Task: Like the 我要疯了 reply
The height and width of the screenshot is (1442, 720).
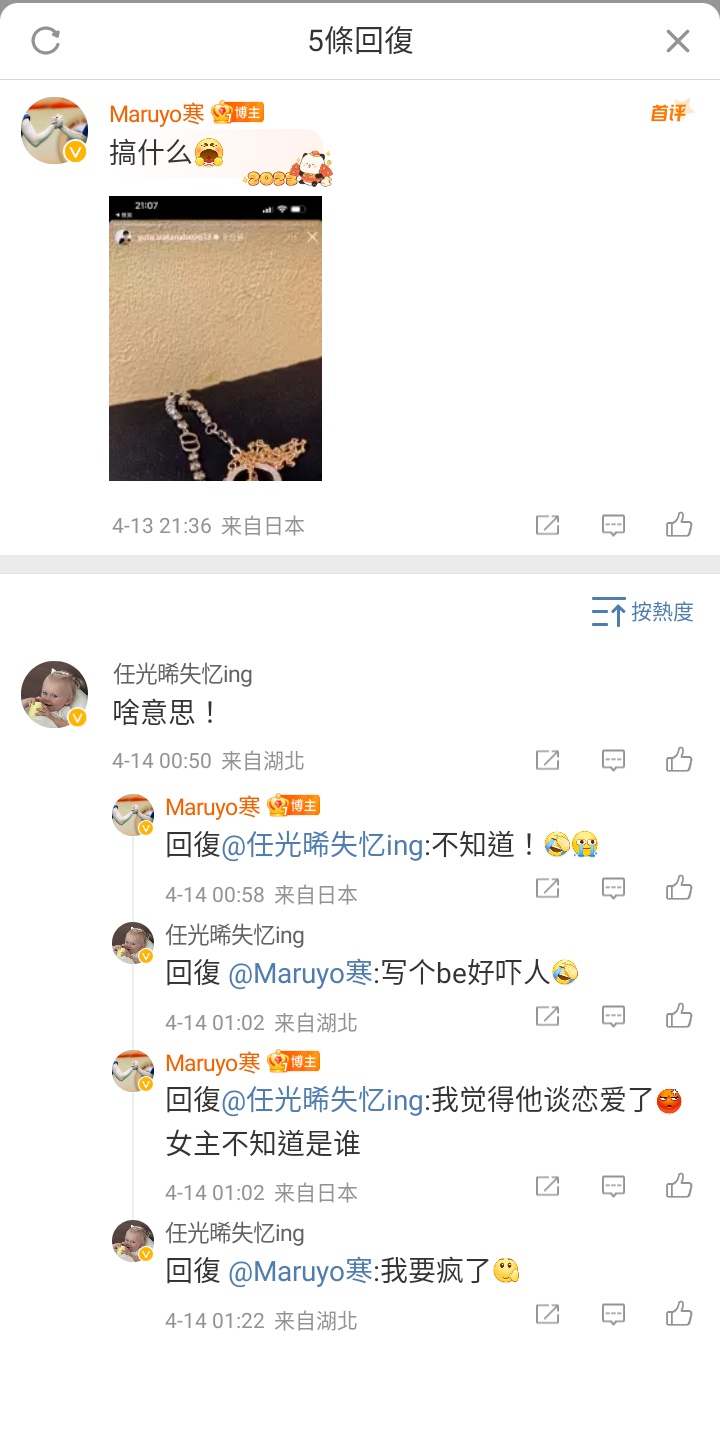Action: click(679, 1314)
